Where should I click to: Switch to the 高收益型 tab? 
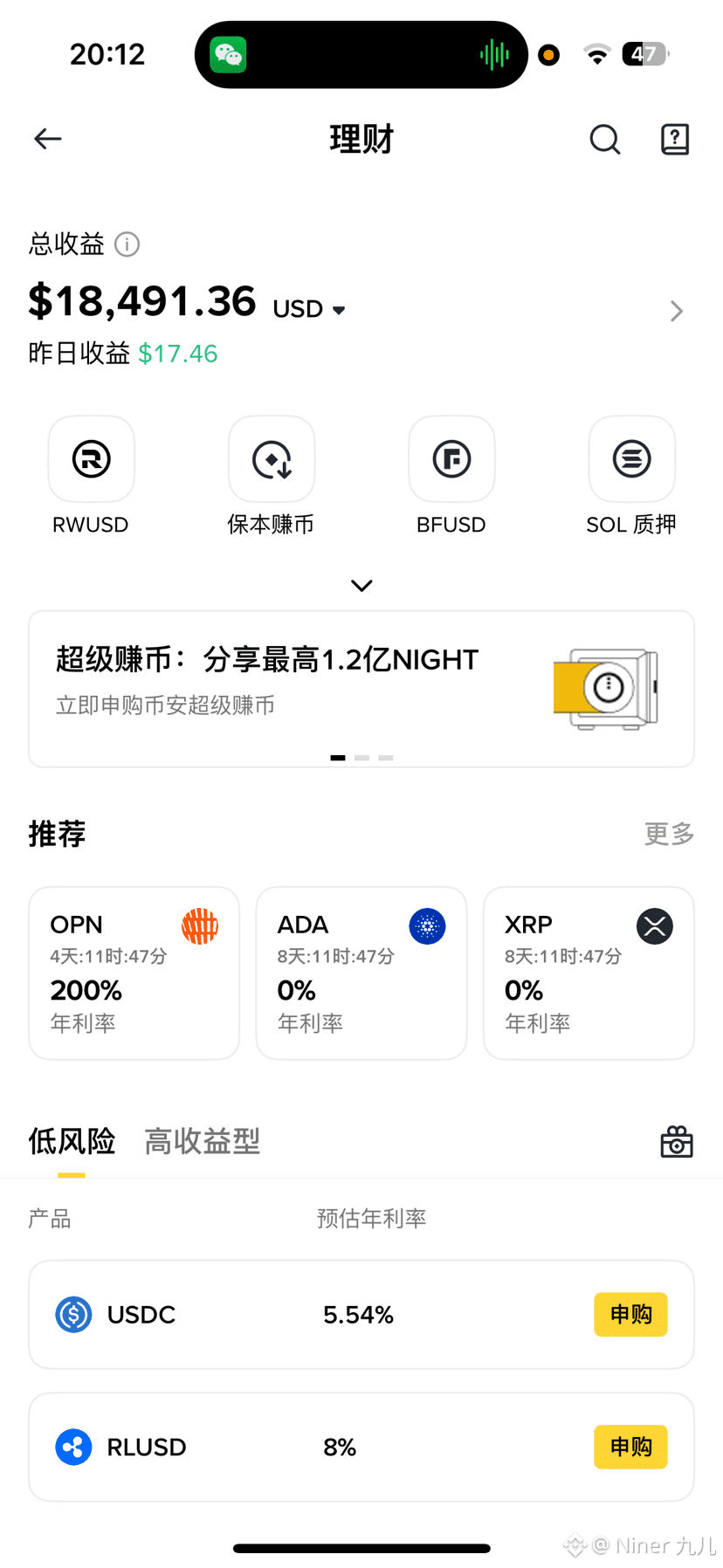pyautogui.click(x=203, y=1141)
